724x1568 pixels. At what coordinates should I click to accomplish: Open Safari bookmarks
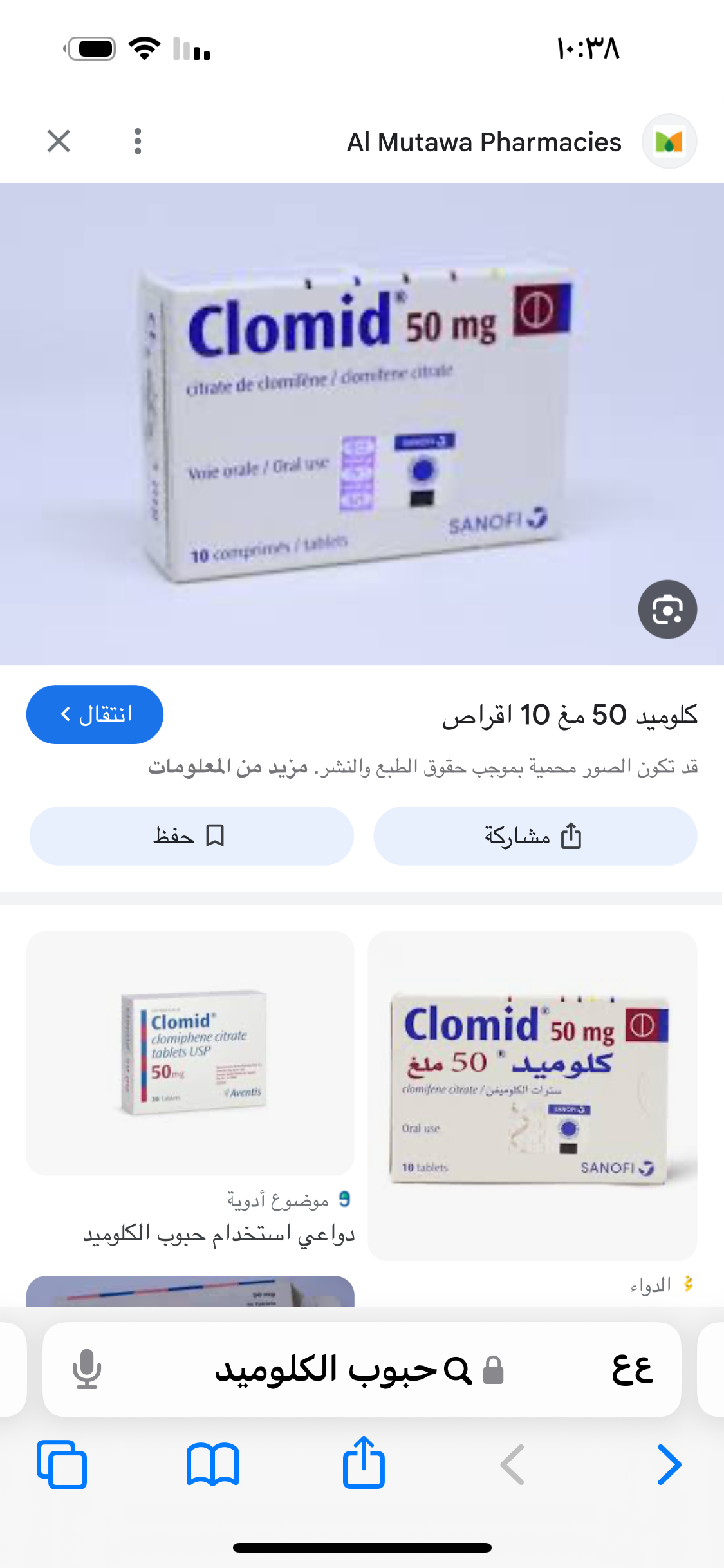pos(212,1464)
